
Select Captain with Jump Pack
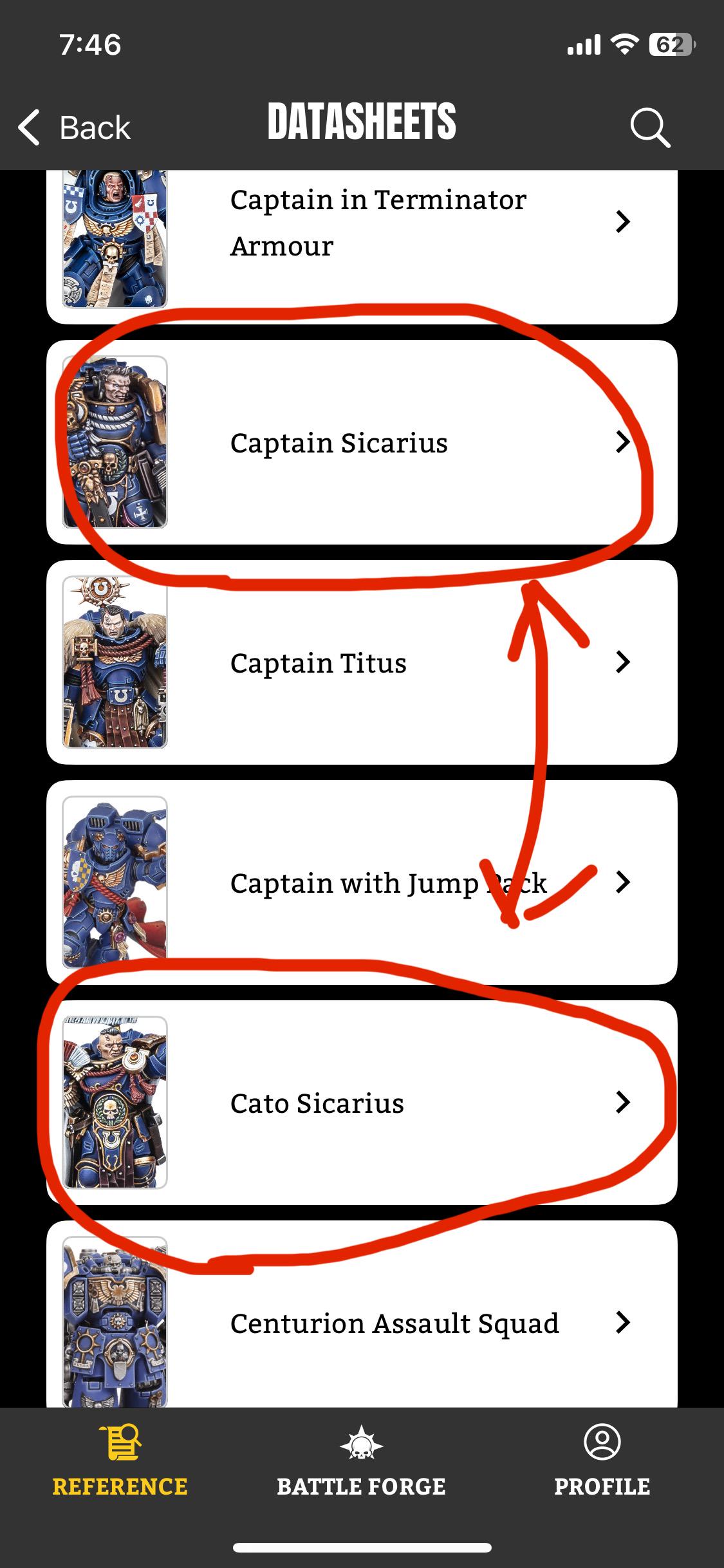point(362,882)
